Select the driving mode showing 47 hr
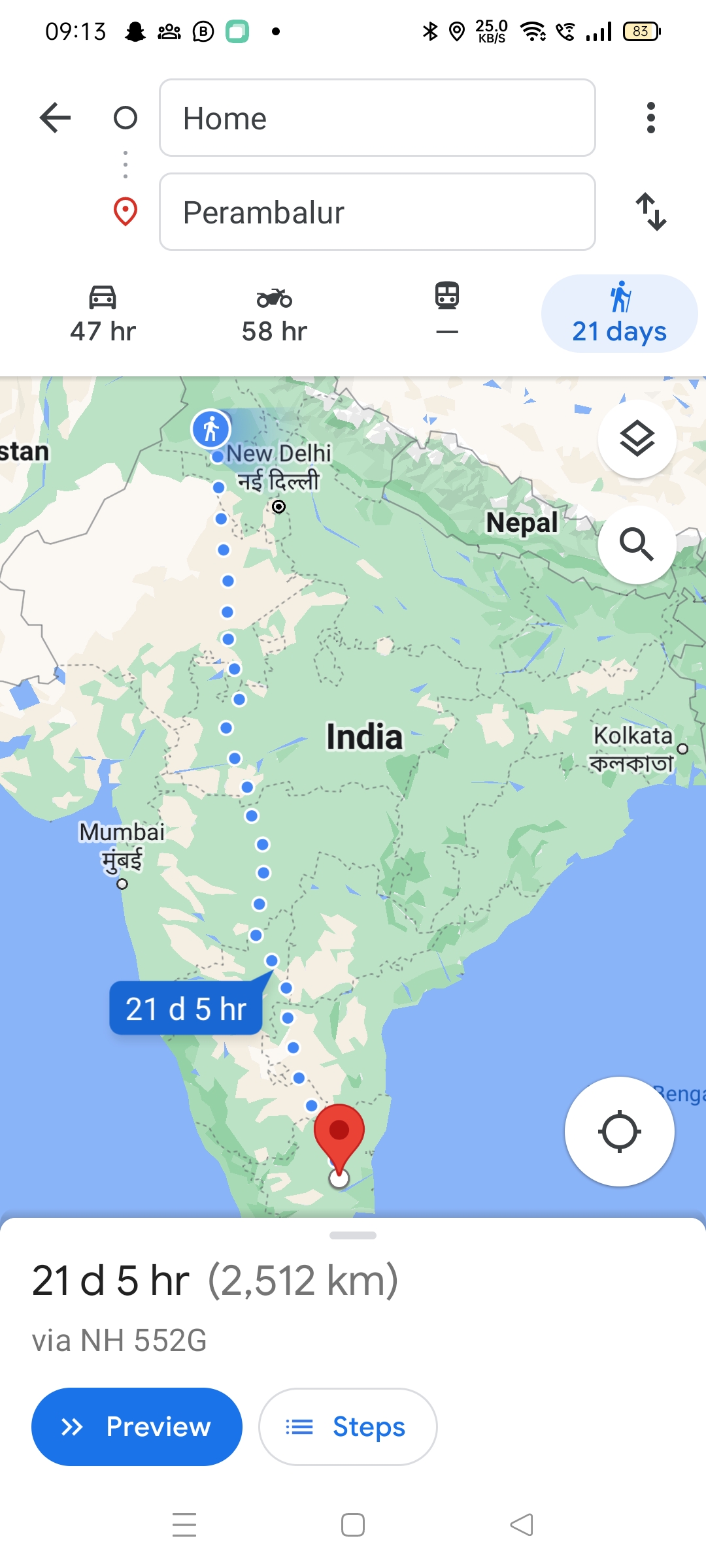706x1568 pixels. point(102,312)
